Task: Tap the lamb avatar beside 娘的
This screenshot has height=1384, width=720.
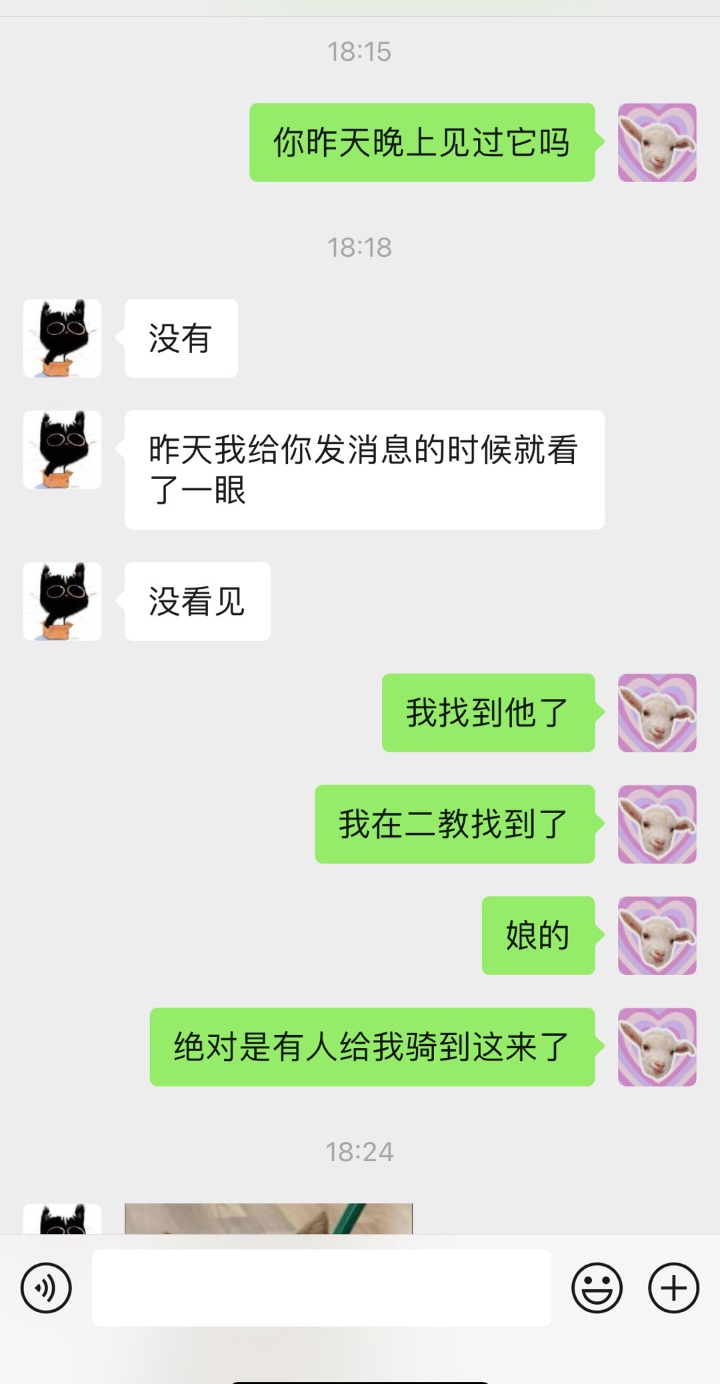Action: 657,935
